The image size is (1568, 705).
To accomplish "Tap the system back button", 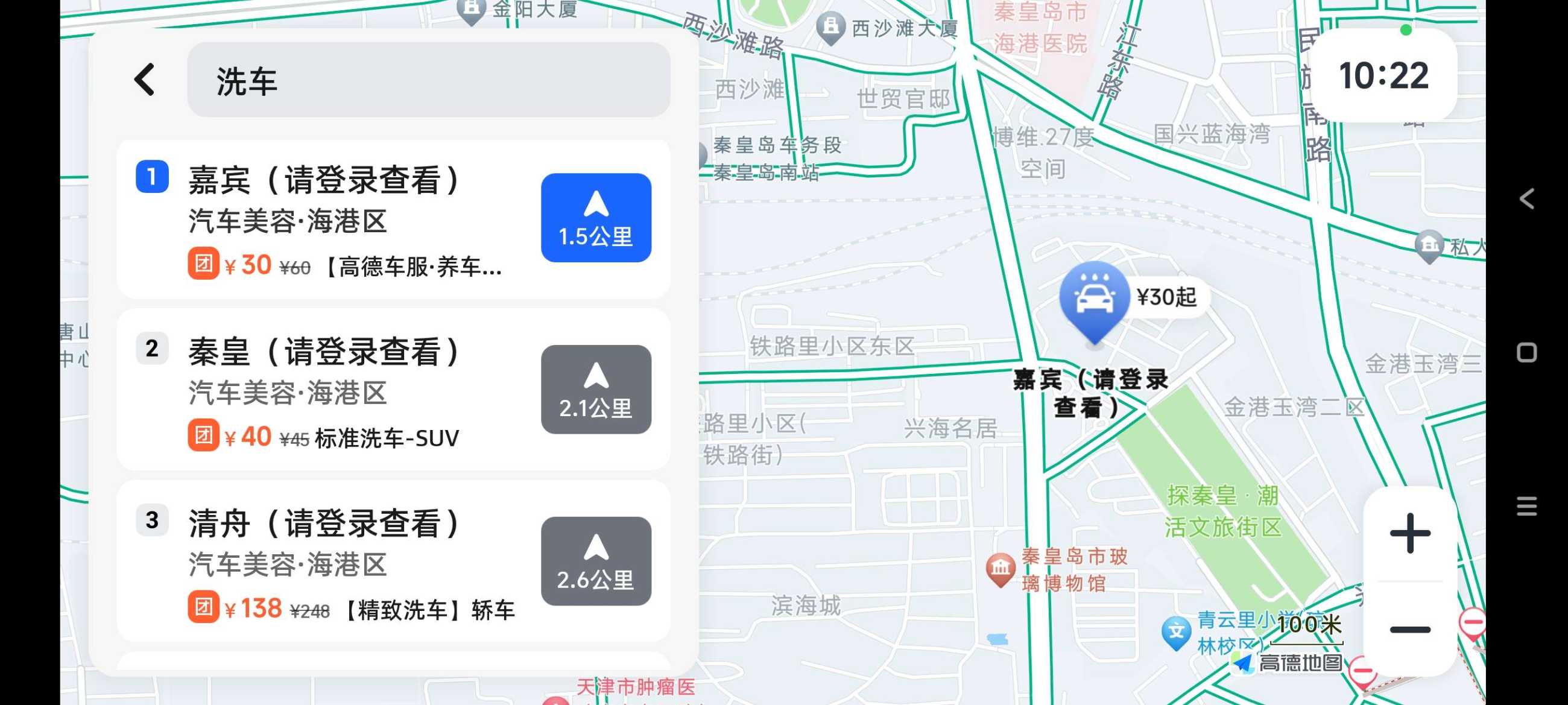I will pos(1526,199).
